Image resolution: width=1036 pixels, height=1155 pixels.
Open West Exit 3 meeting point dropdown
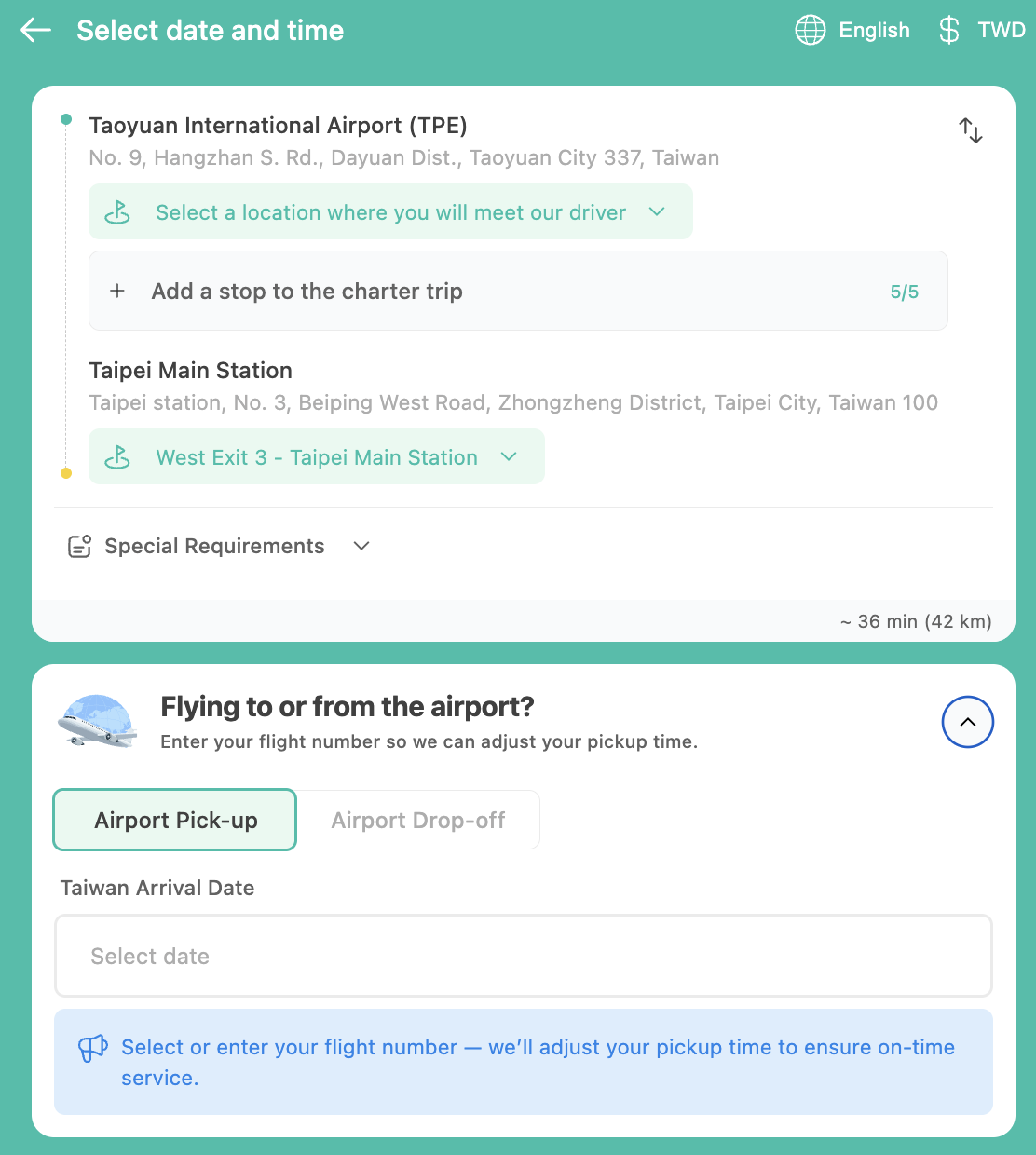click(317, 457)
